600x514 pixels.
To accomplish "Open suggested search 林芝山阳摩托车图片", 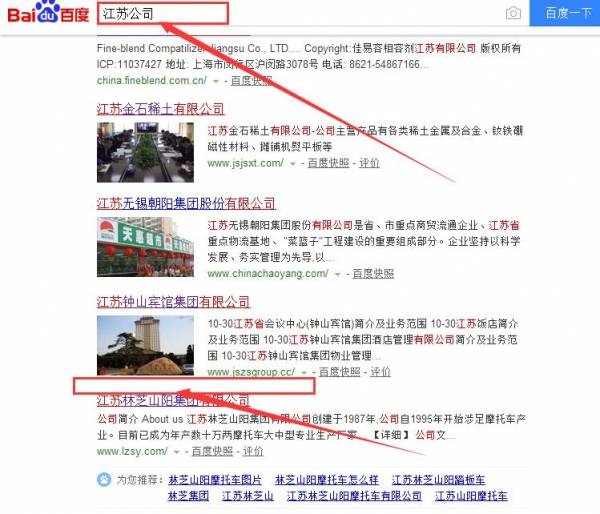I will 215,480.
